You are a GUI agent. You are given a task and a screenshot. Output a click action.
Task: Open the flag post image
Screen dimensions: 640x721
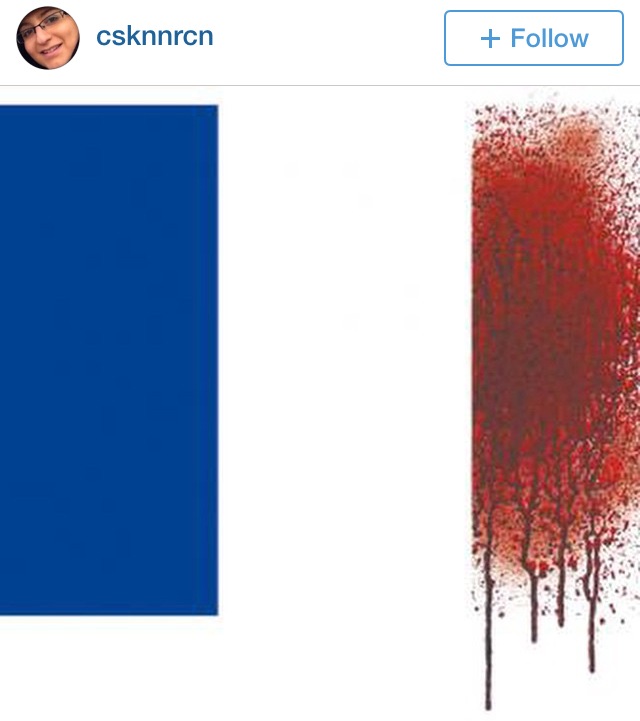click(x=320, y=400)
